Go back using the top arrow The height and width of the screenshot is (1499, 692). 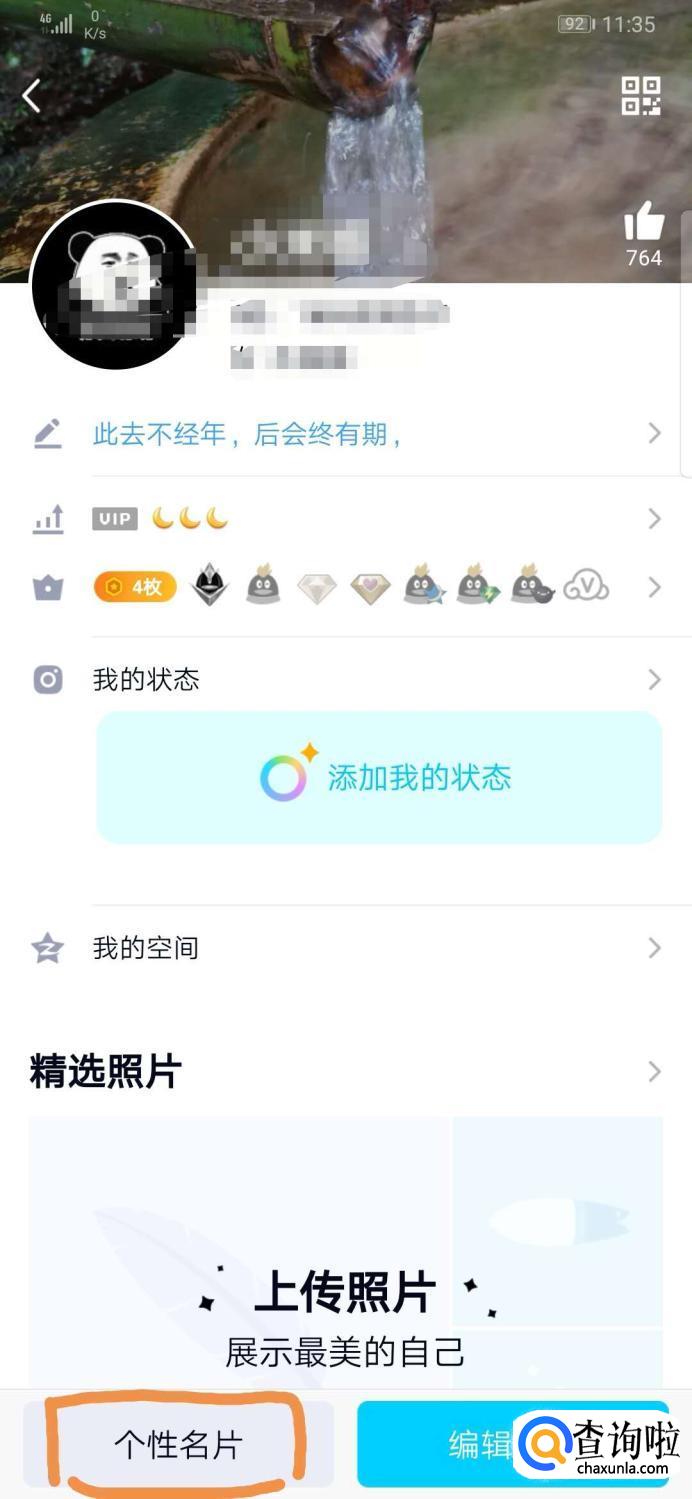[x=32, y=96]
